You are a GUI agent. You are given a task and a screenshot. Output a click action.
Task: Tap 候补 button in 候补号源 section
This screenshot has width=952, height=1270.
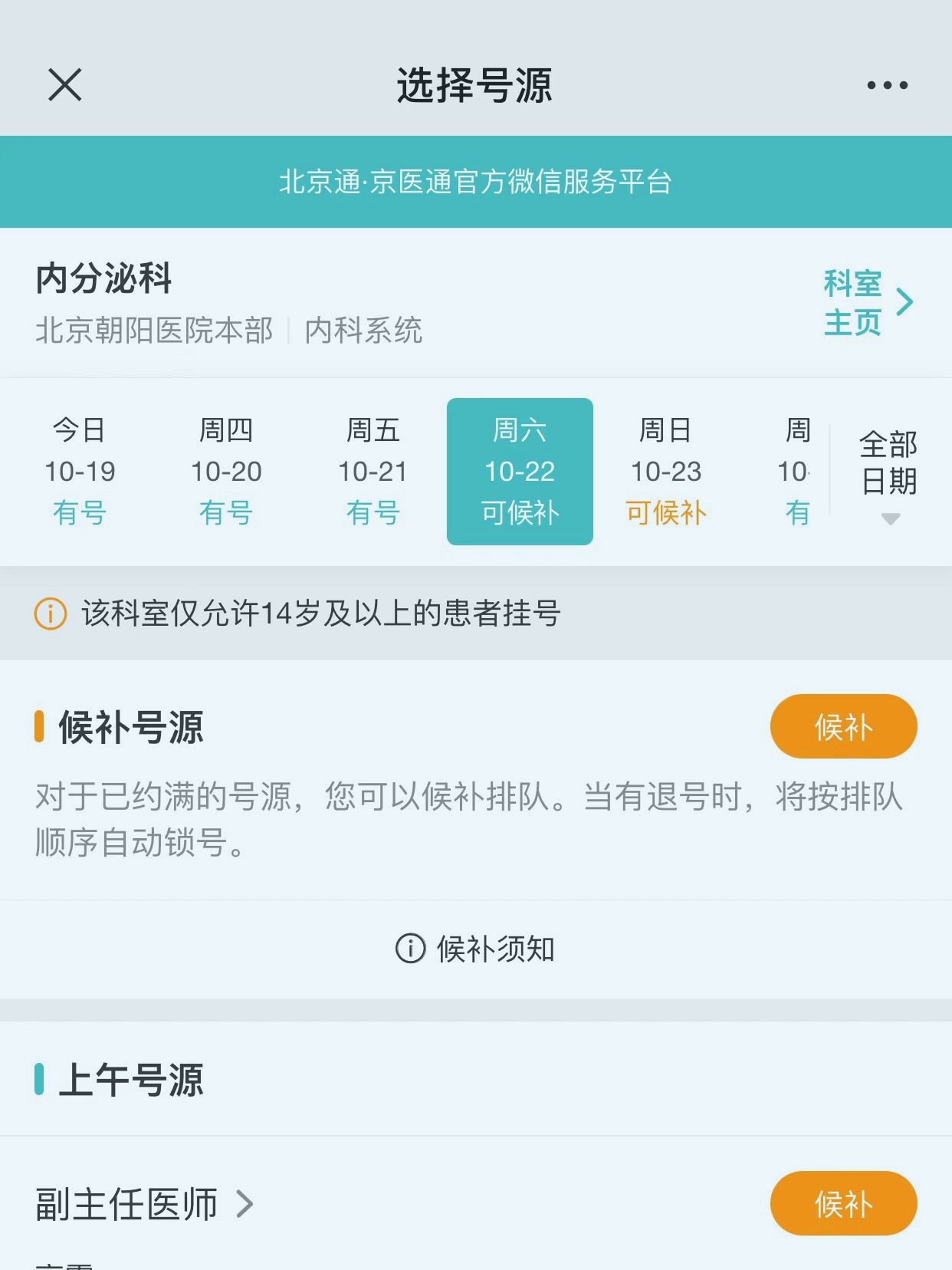[843, 726]
